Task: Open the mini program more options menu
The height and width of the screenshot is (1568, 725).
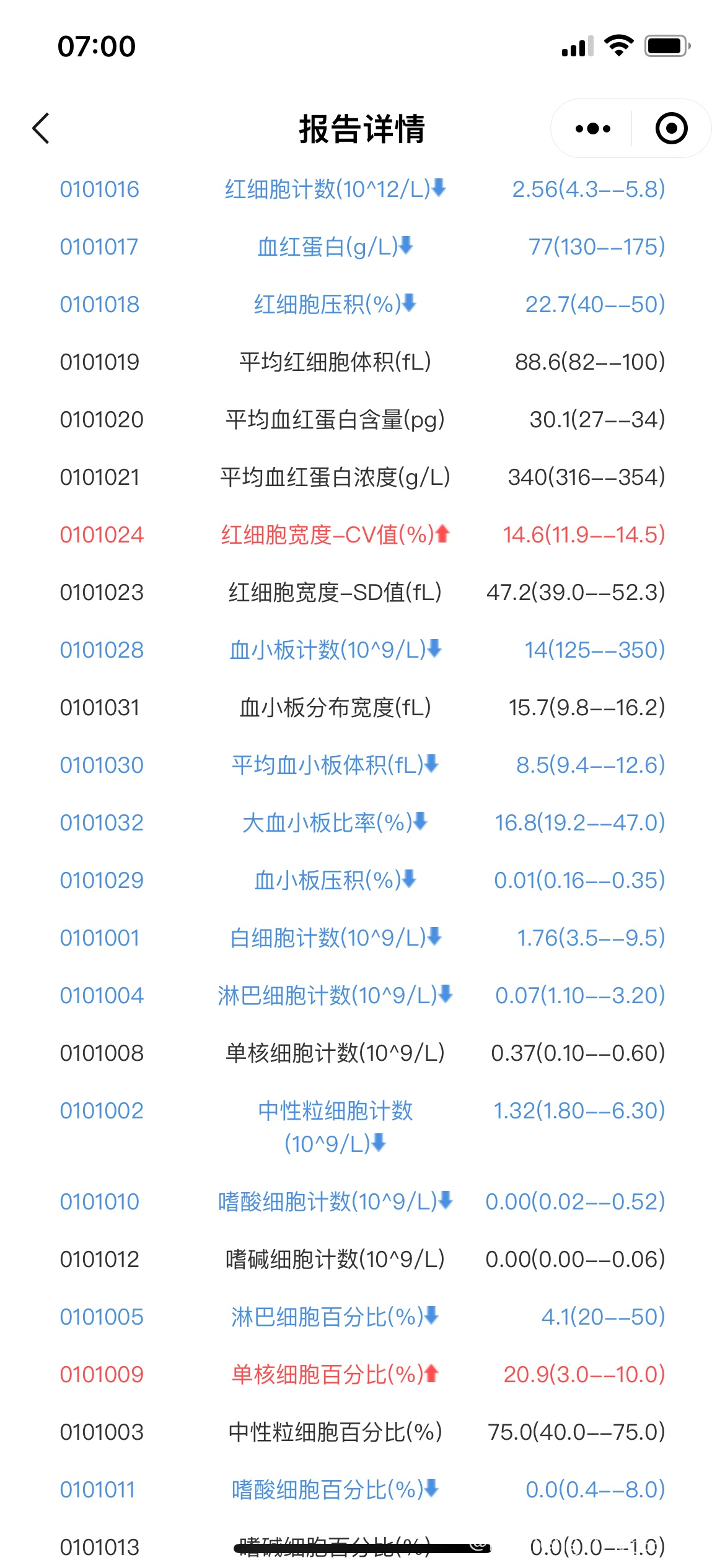Action: (x=592, y=129)
